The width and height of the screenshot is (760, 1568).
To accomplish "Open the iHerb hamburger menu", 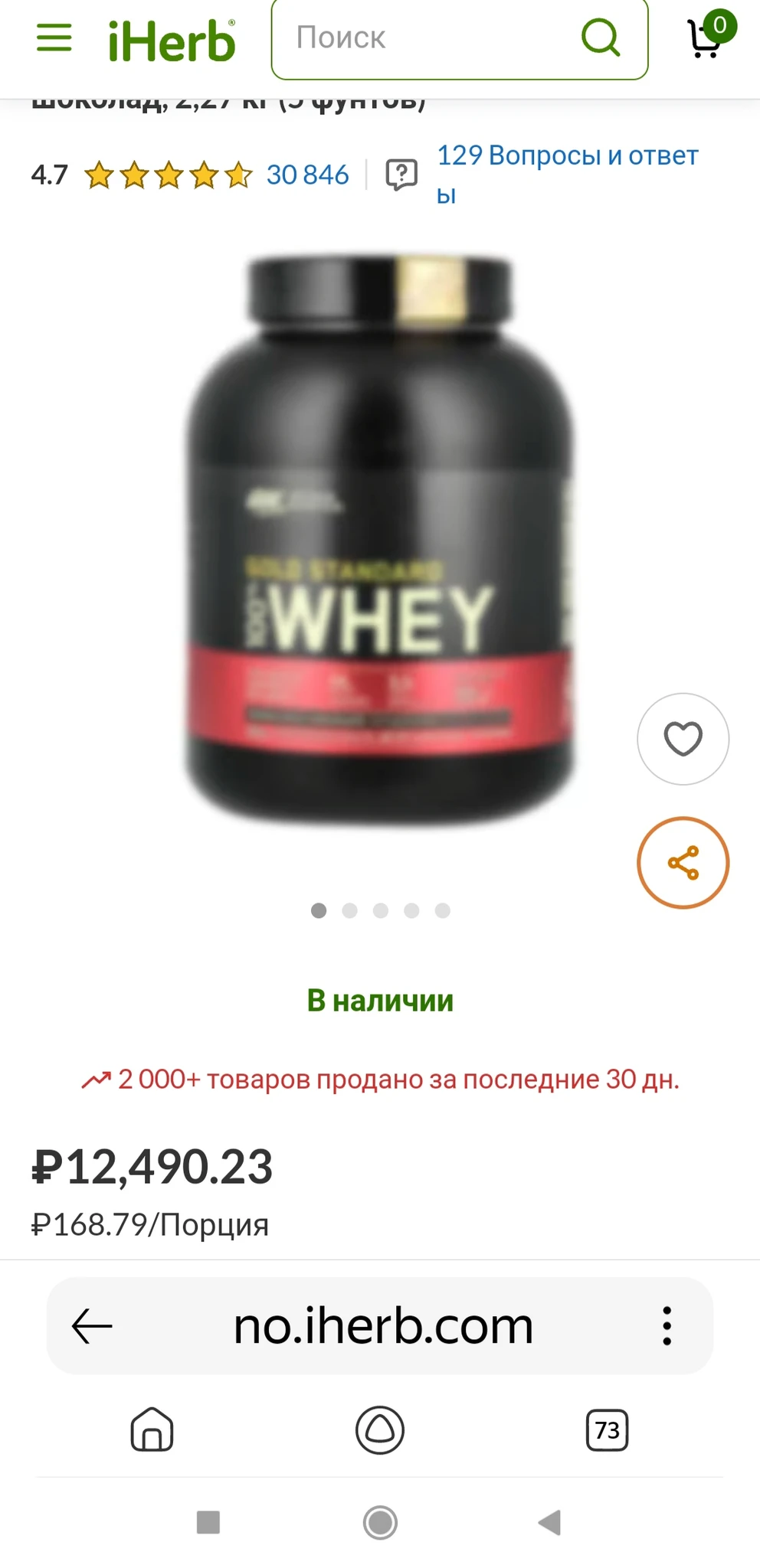I will [54, 37].
